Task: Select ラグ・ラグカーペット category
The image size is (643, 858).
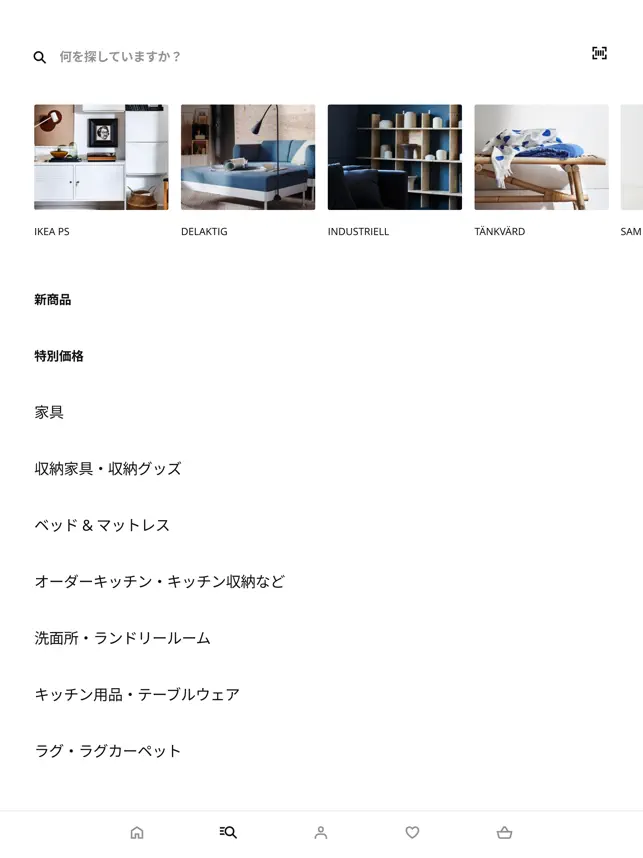Action: [x=108, y=751]
